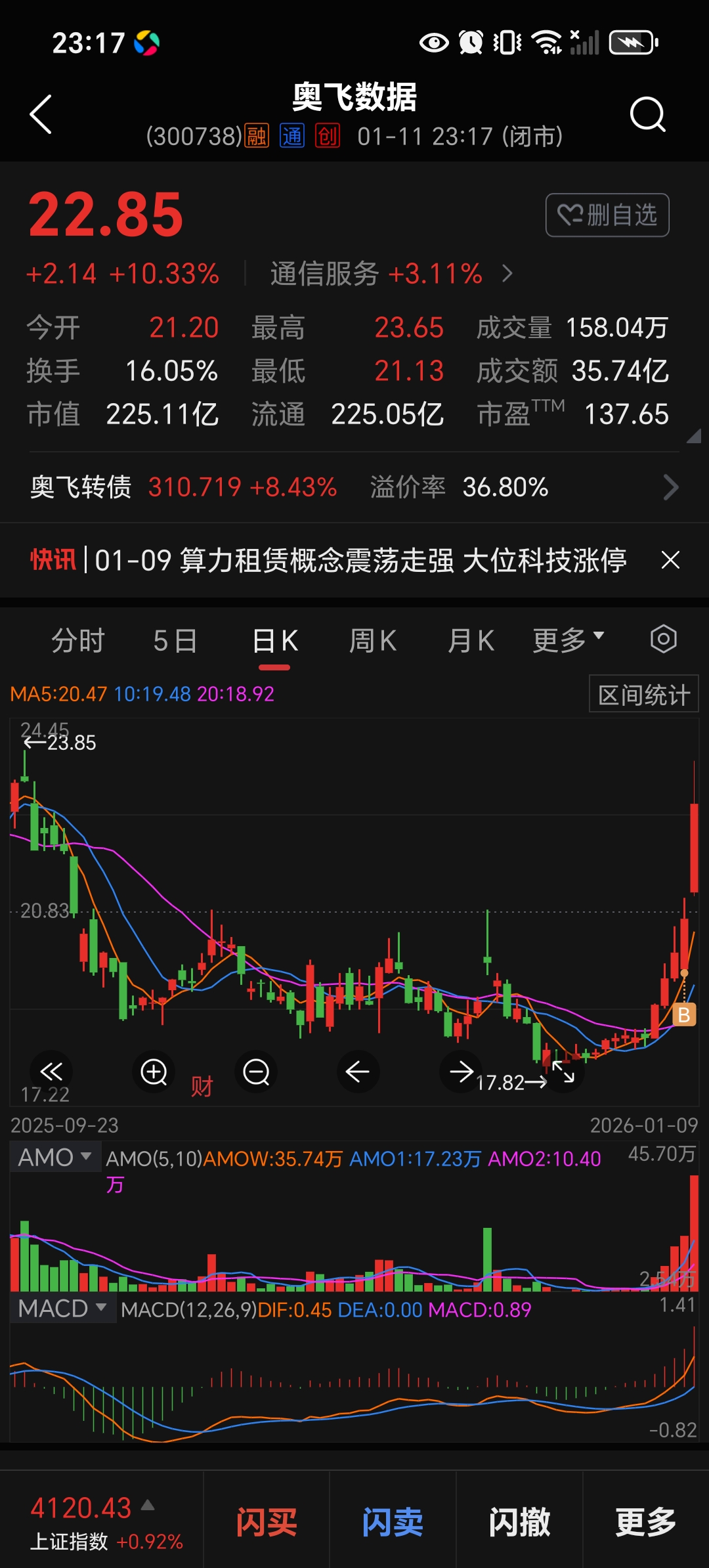The height and width of the screenshot is (1568, 709).
Task: Tap 闪买 to quick buy
Action: pyautogui.click(x=267, y=1522)
